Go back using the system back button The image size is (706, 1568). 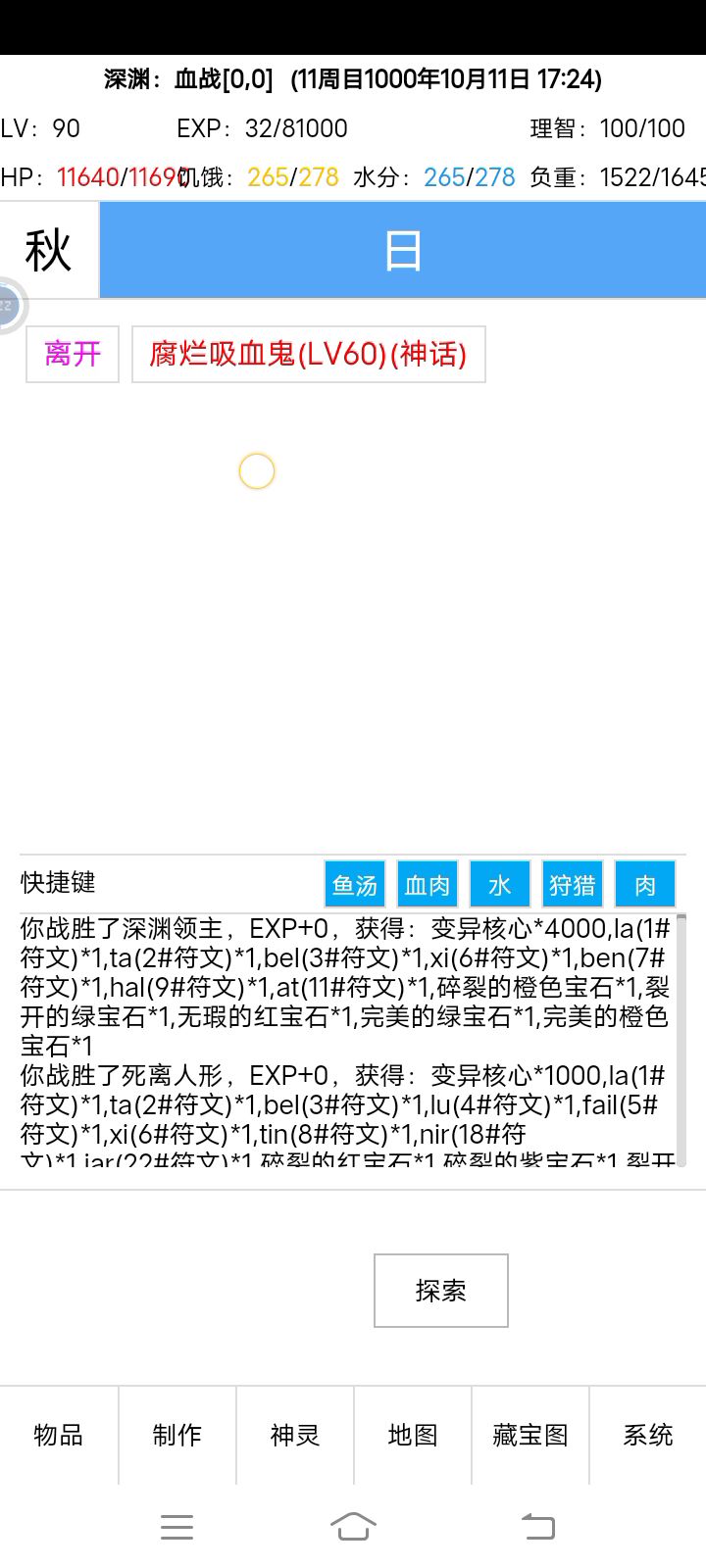[x=537, y=1526]
